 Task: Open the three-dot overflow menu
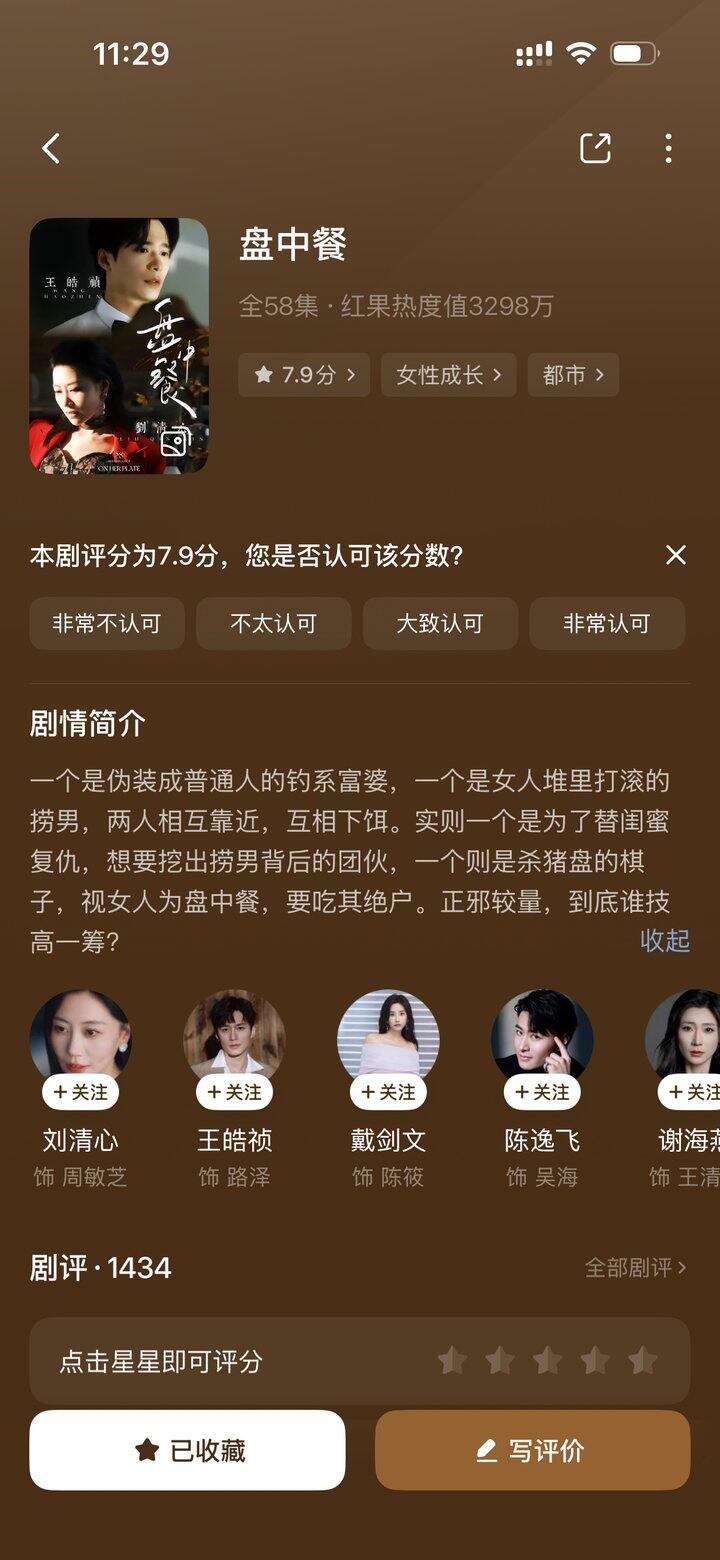click(x=668, y=147)
